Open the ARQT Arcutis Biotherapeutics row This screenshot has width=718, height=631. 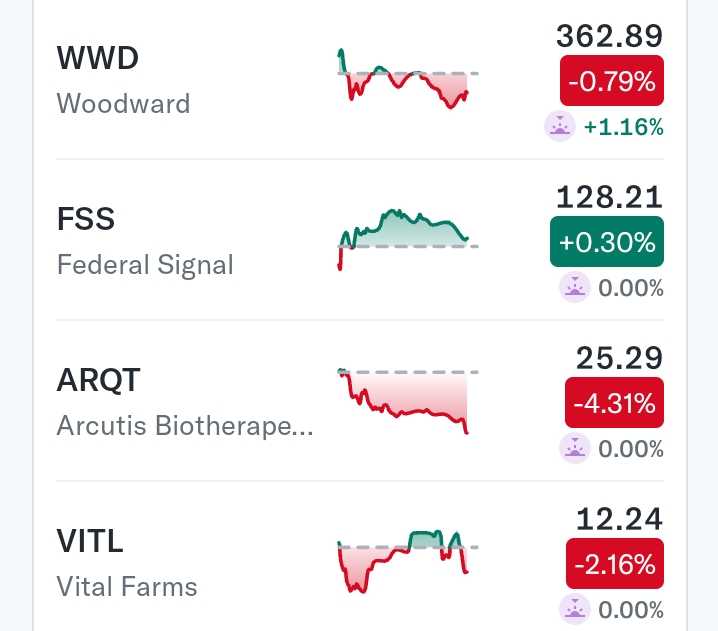tap(360, 401)
